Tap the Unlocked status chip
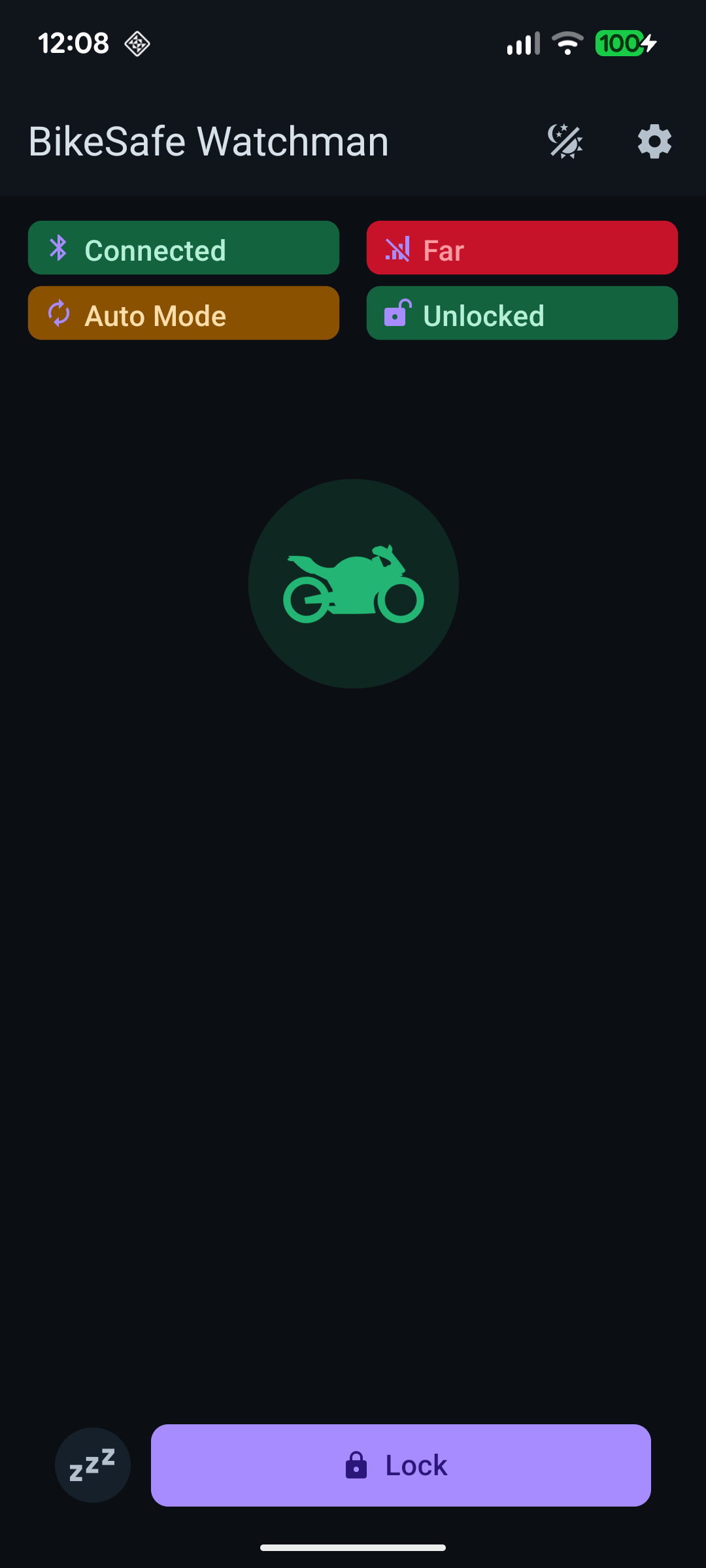The image size is (706, 1568). pos(522,313)
